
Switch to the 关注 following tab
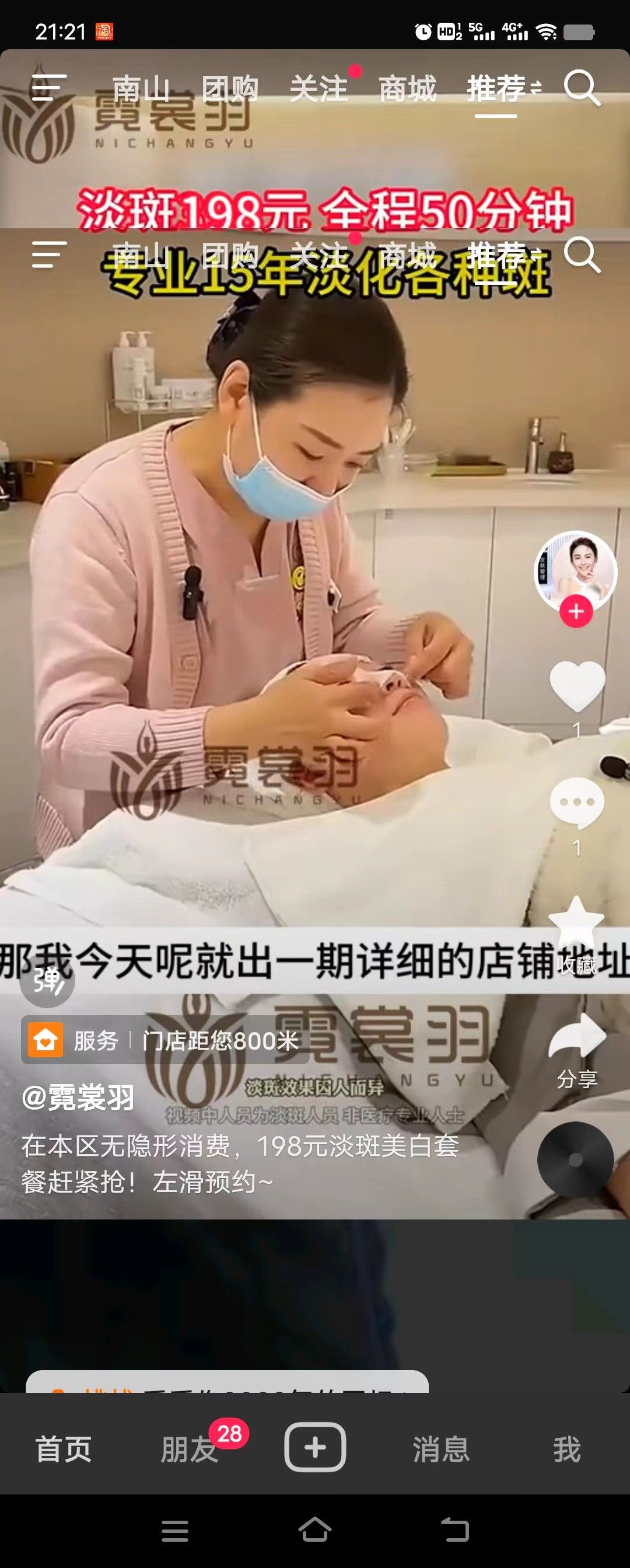(318, 89)
